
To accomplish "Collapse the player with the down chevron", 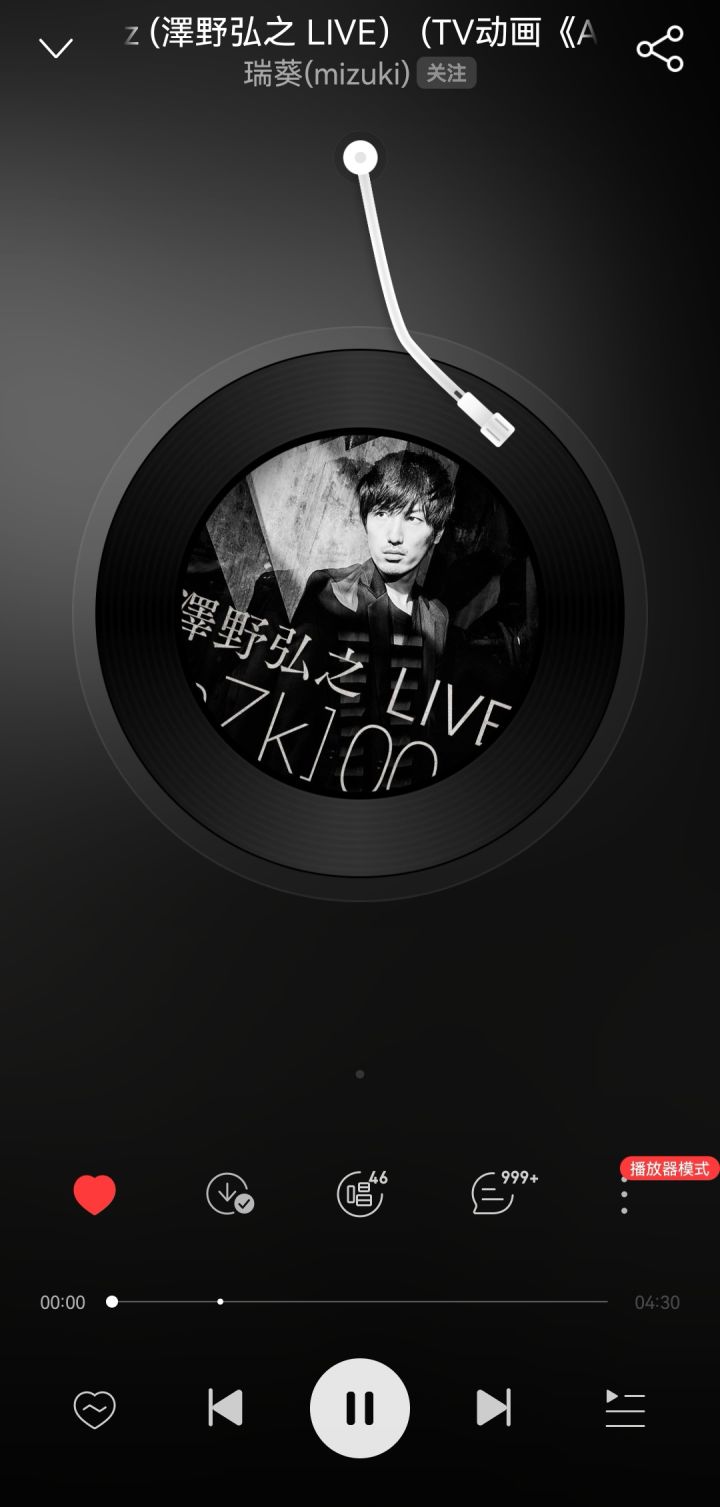I will [56, 48].
